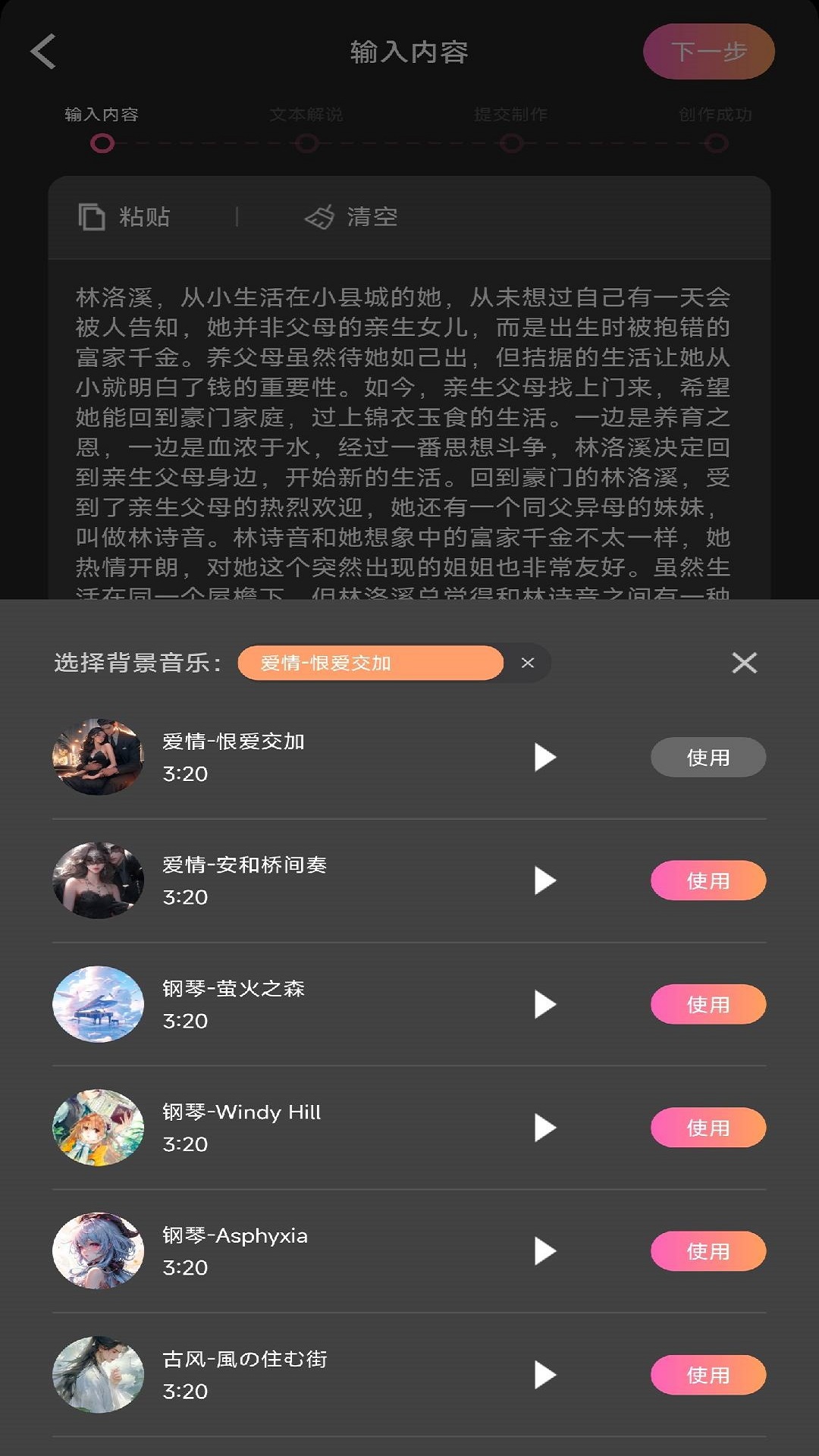Remove the 爱情-恨爱交加 filter tag

[x=526, y=664]
